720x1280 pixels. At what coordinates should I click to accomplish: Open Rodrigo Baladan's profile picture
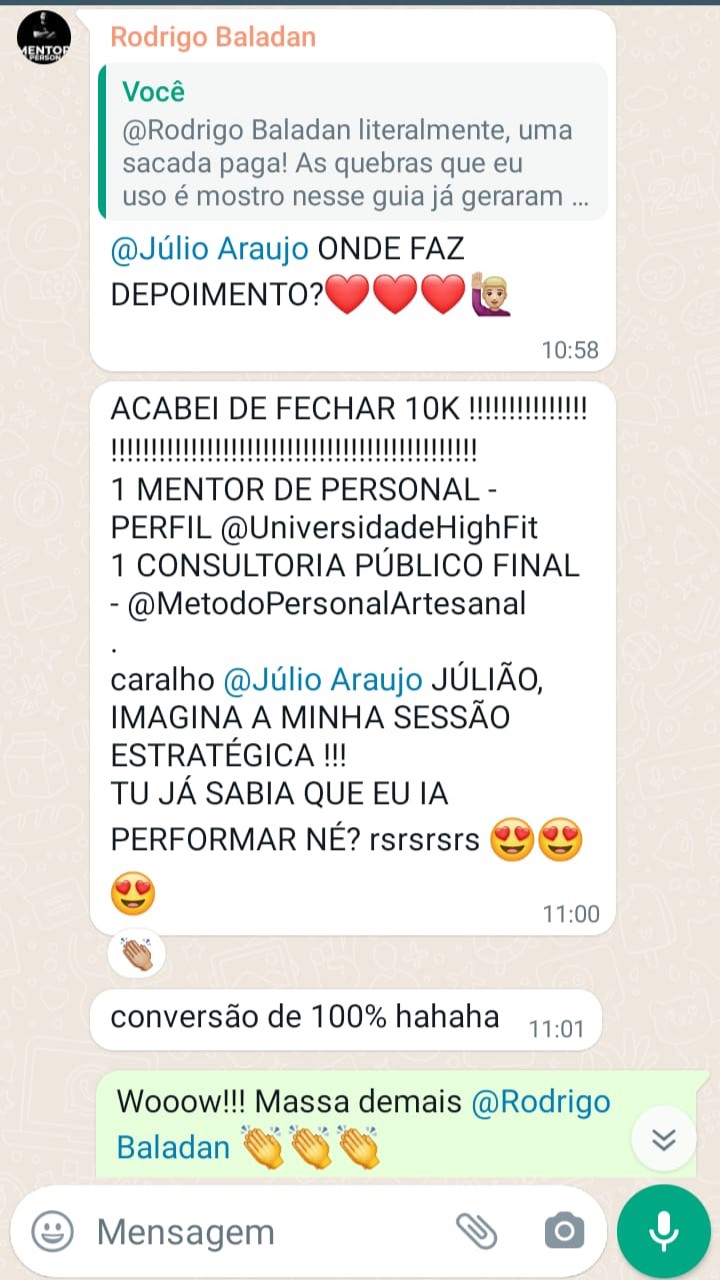pyautogui.click(x=44, y=38)
